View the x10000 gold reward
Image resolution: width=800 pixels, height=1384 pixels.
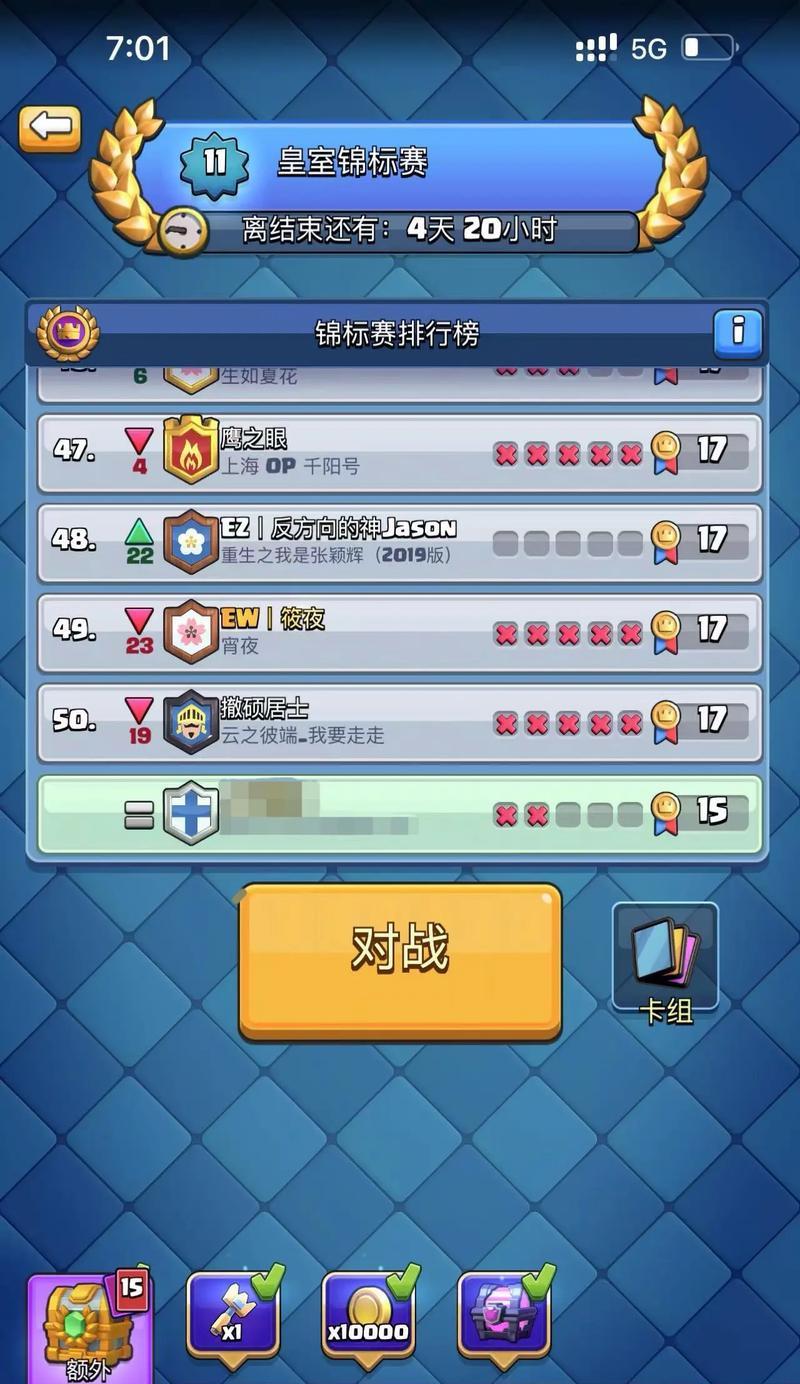pyautogui.click(x=368, y=1315)
